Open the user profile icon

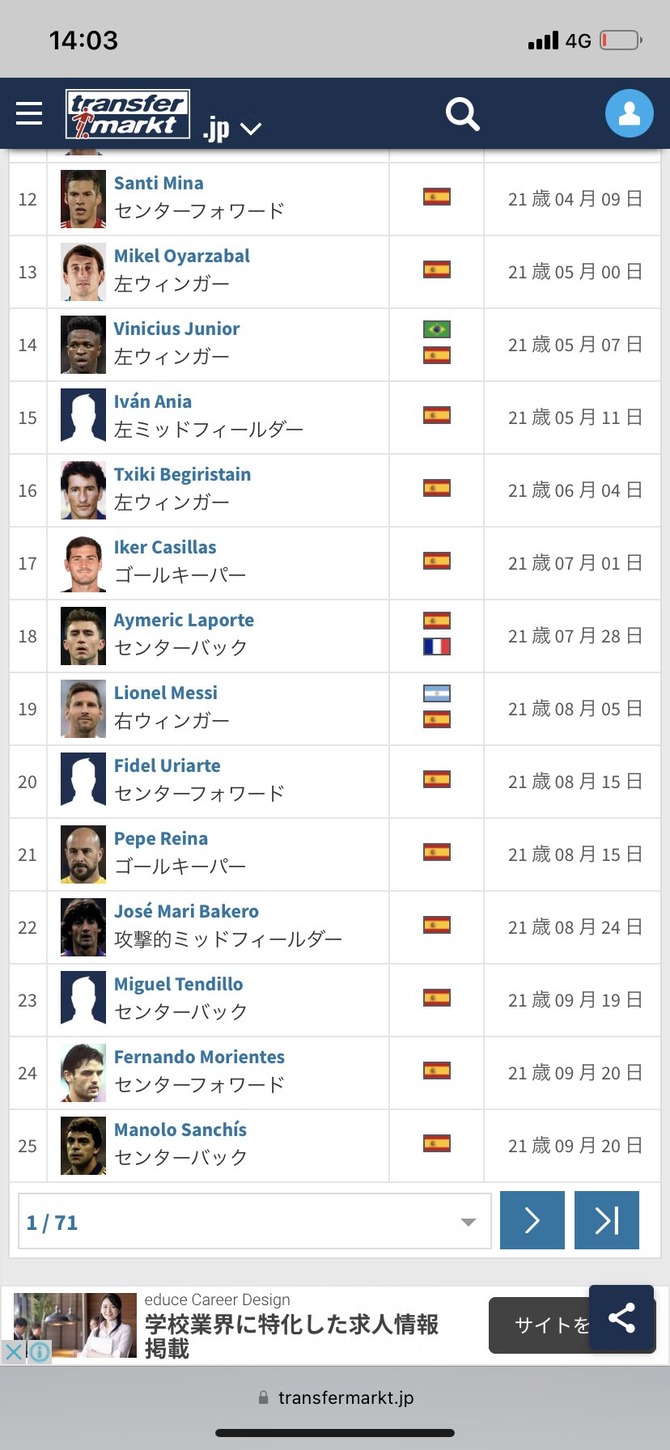(629, 113)
